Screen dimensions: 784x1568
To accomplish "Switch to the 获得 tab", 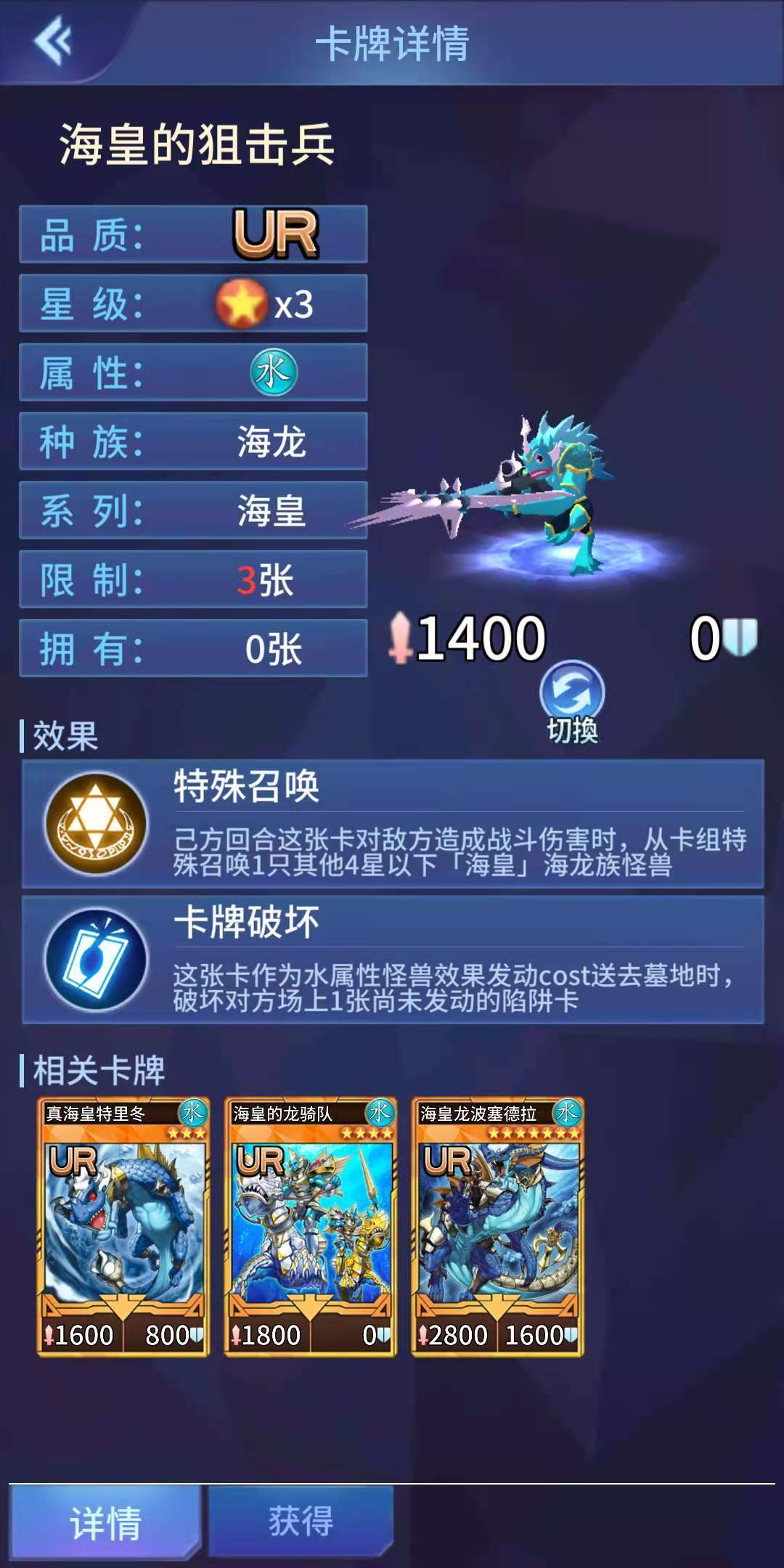I will pos(301,1520).
